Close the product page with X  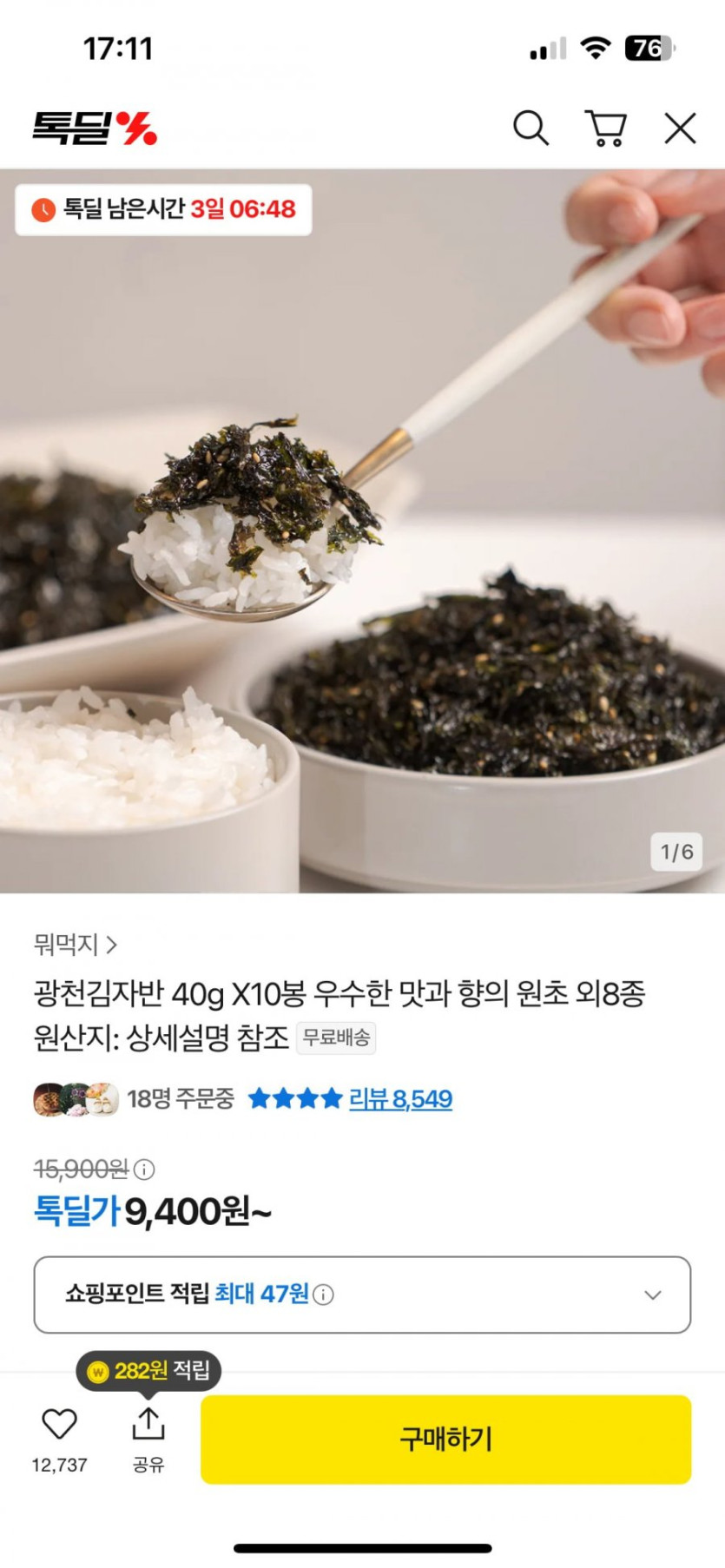(x=681, y=128)
